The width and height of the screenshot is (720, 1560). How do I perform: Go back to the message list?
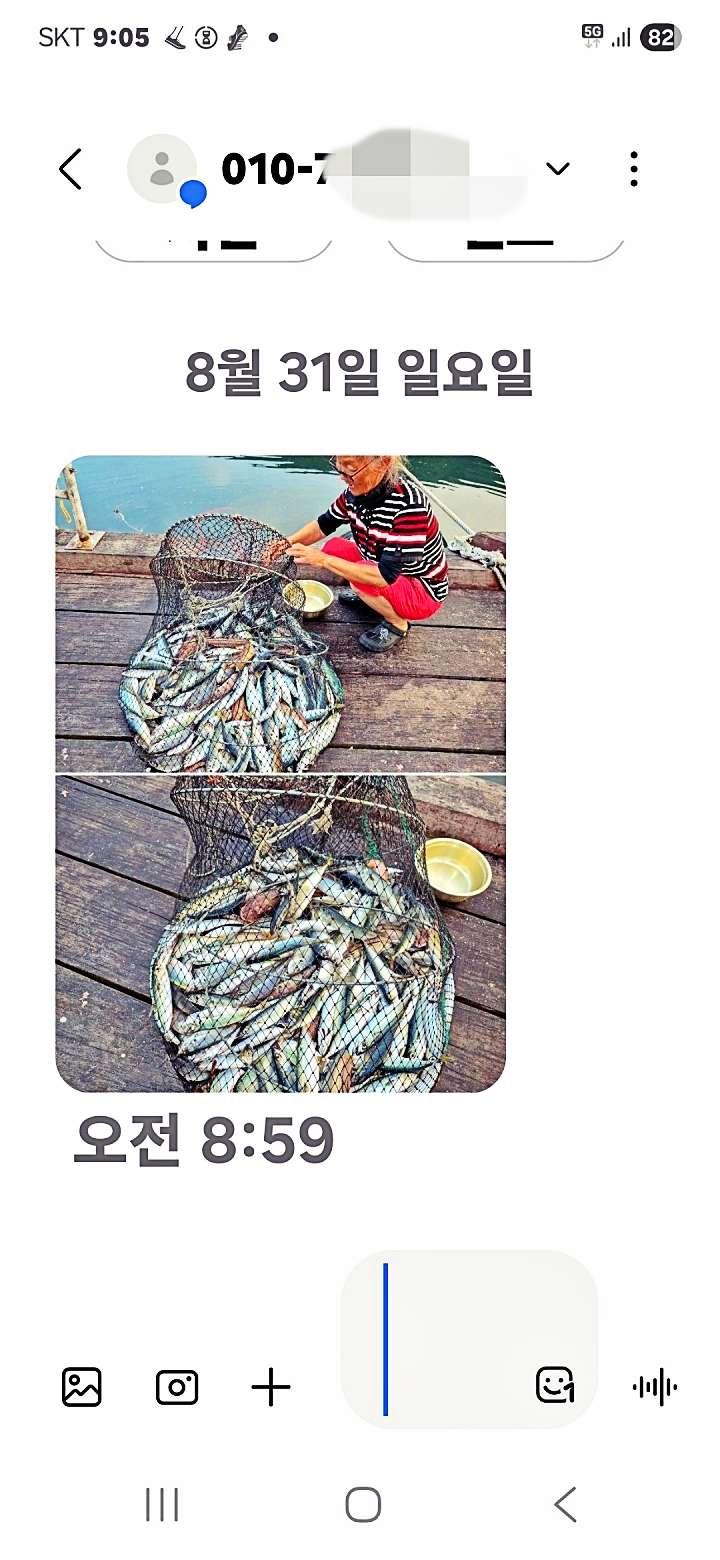70,170
